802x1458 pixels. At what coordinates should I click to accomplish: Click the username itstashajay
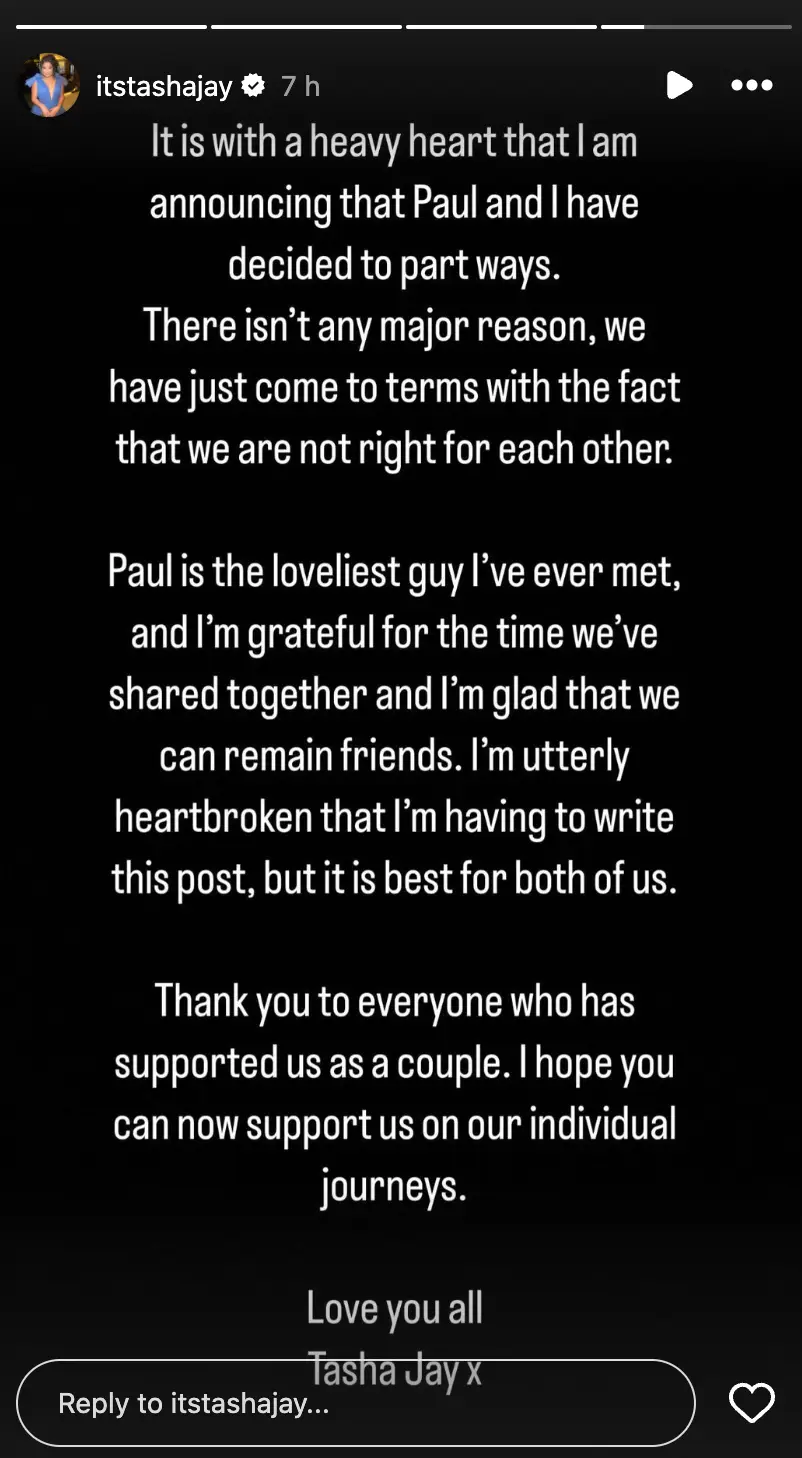pyautogui.click(x=164, y=85)
